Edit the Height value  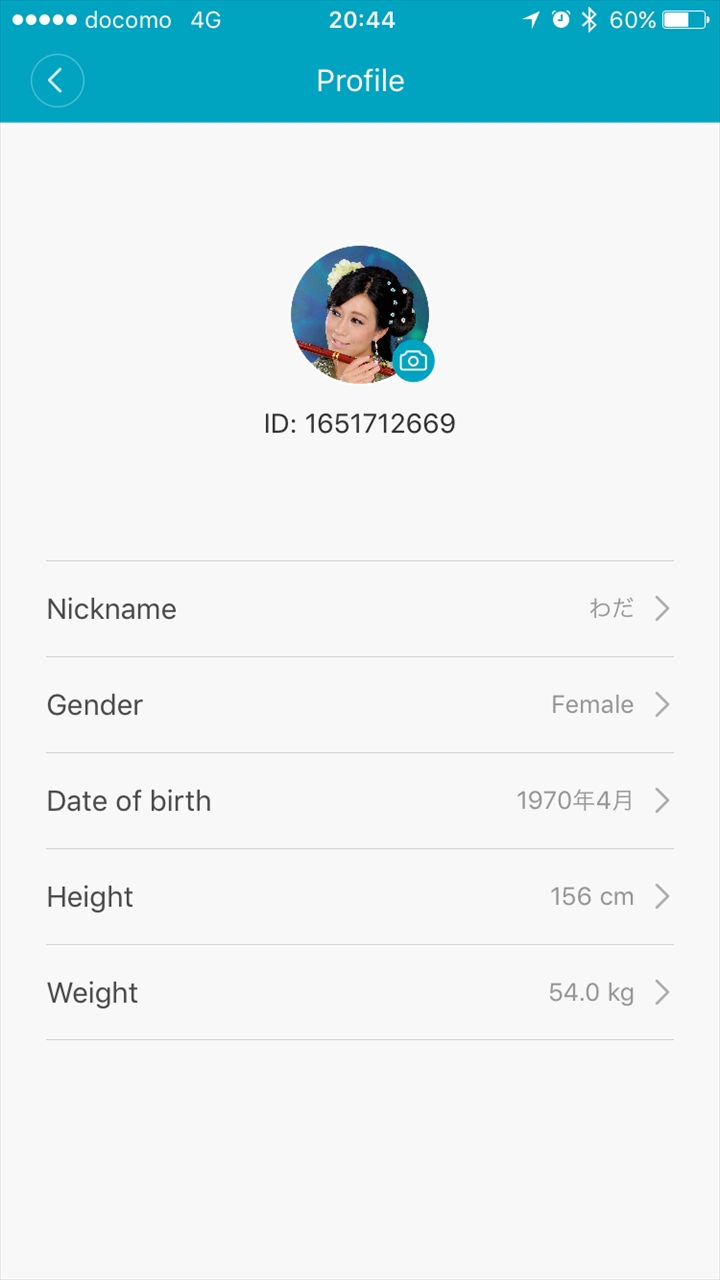point(360,897)
